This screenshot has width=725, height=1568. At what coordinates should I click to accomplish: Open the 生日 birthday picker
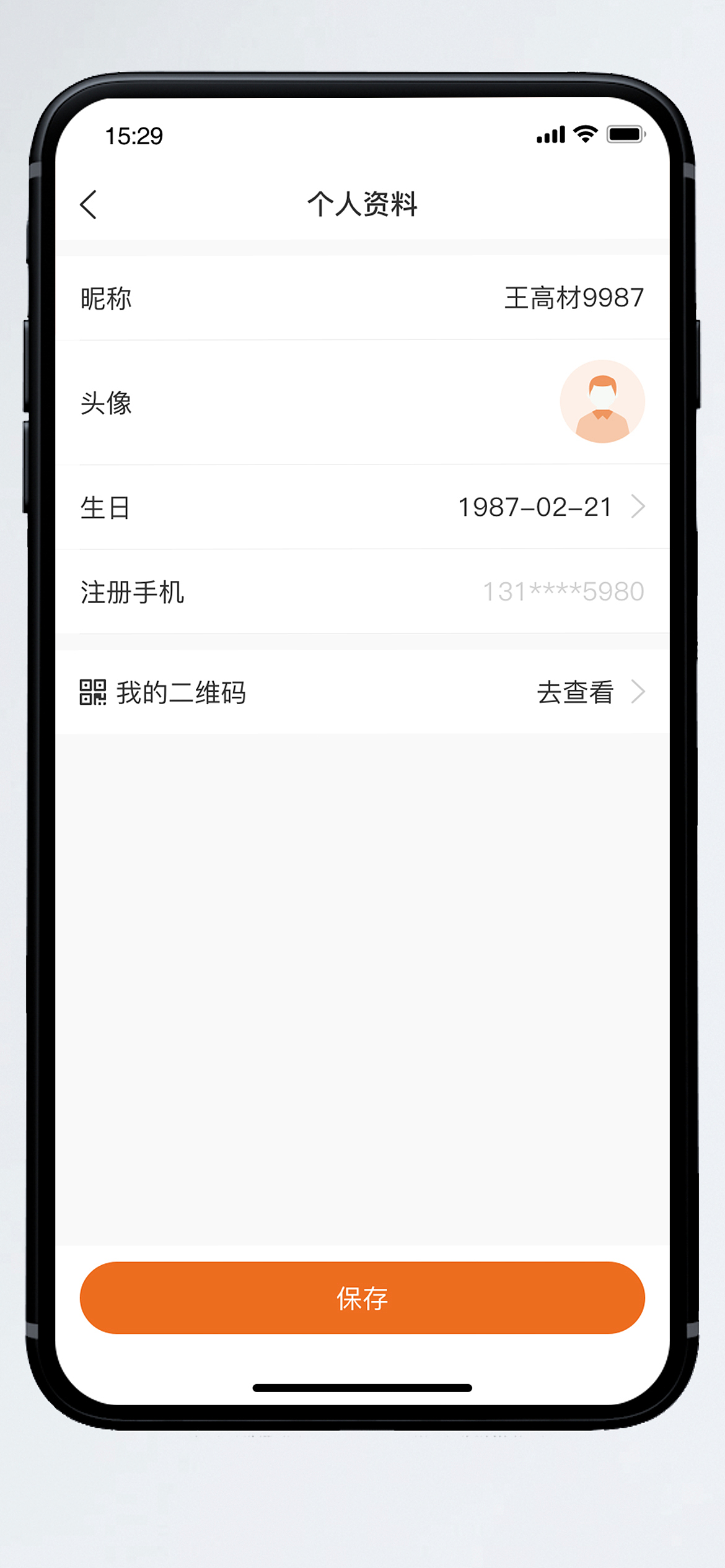[x=362, y=507]
